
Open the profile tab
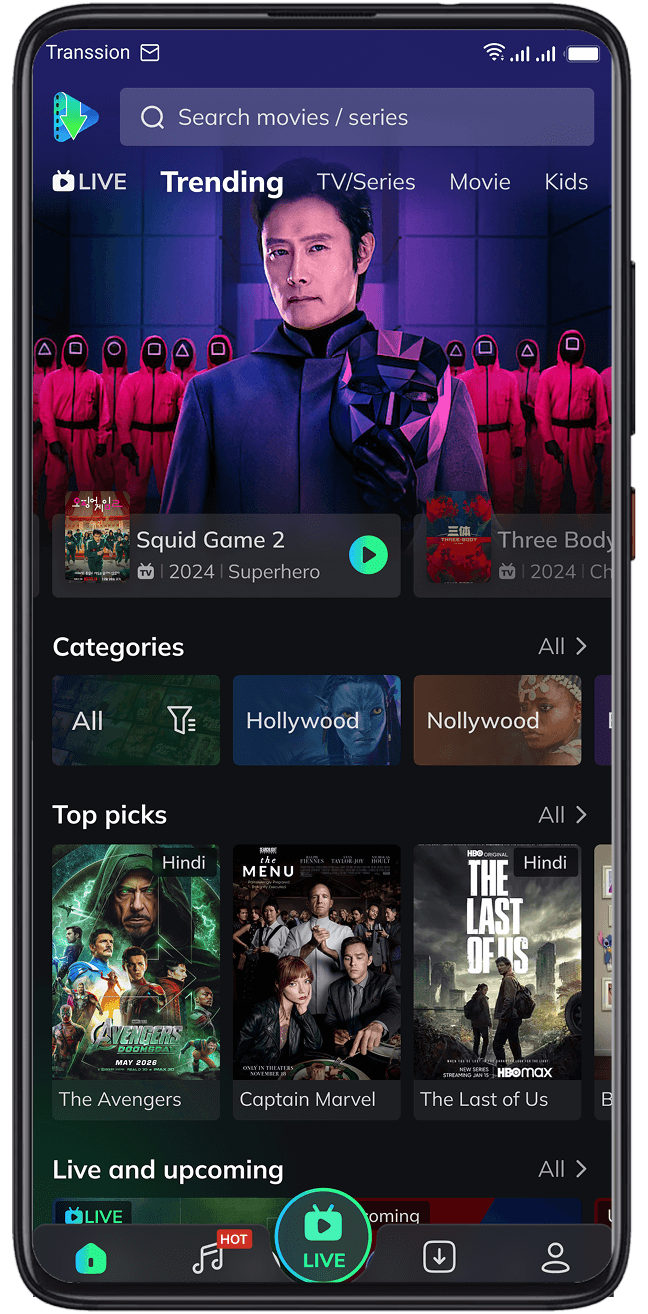tap(555, 1257)
